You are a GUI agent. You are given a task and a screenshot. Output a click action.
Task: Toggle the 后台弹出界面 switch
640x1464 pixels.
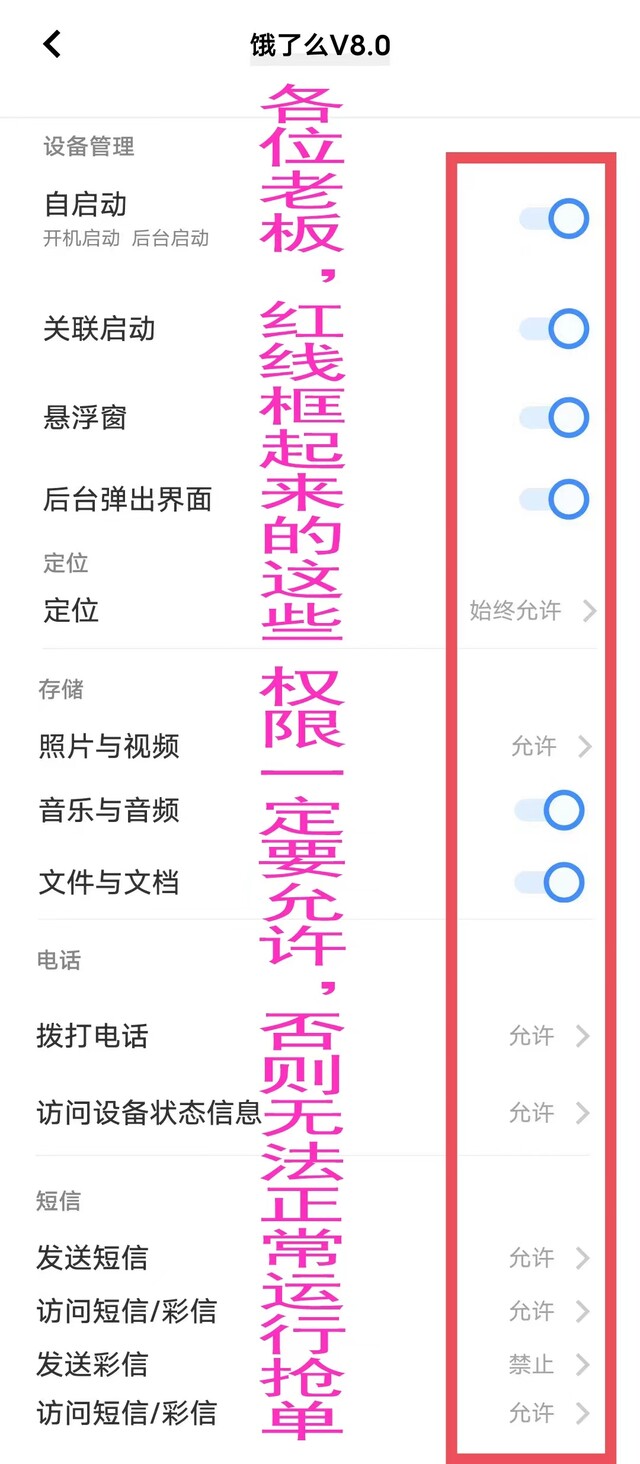[554, 499]
